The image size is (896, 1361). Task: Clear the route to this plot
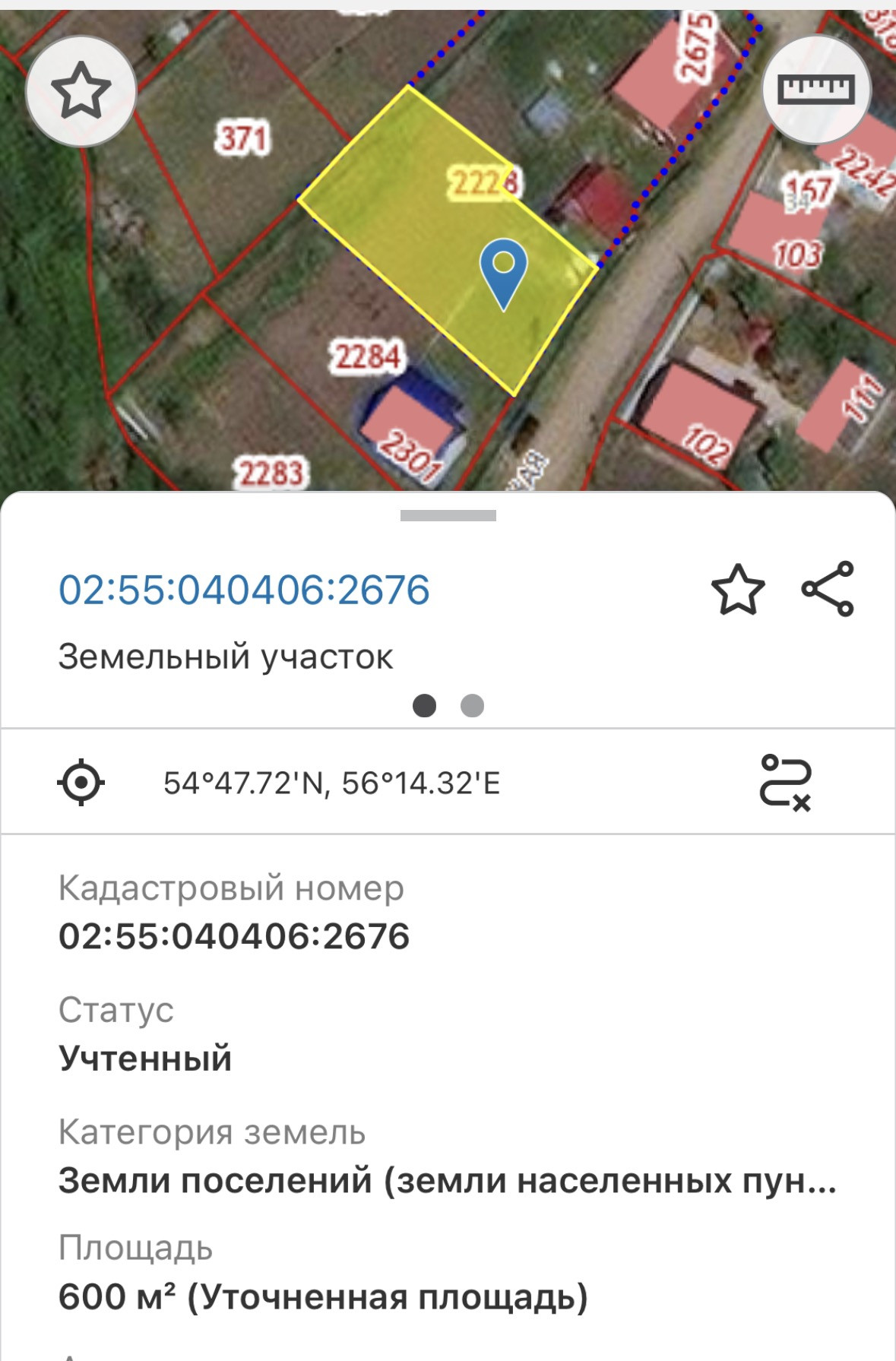click(785, 782)
